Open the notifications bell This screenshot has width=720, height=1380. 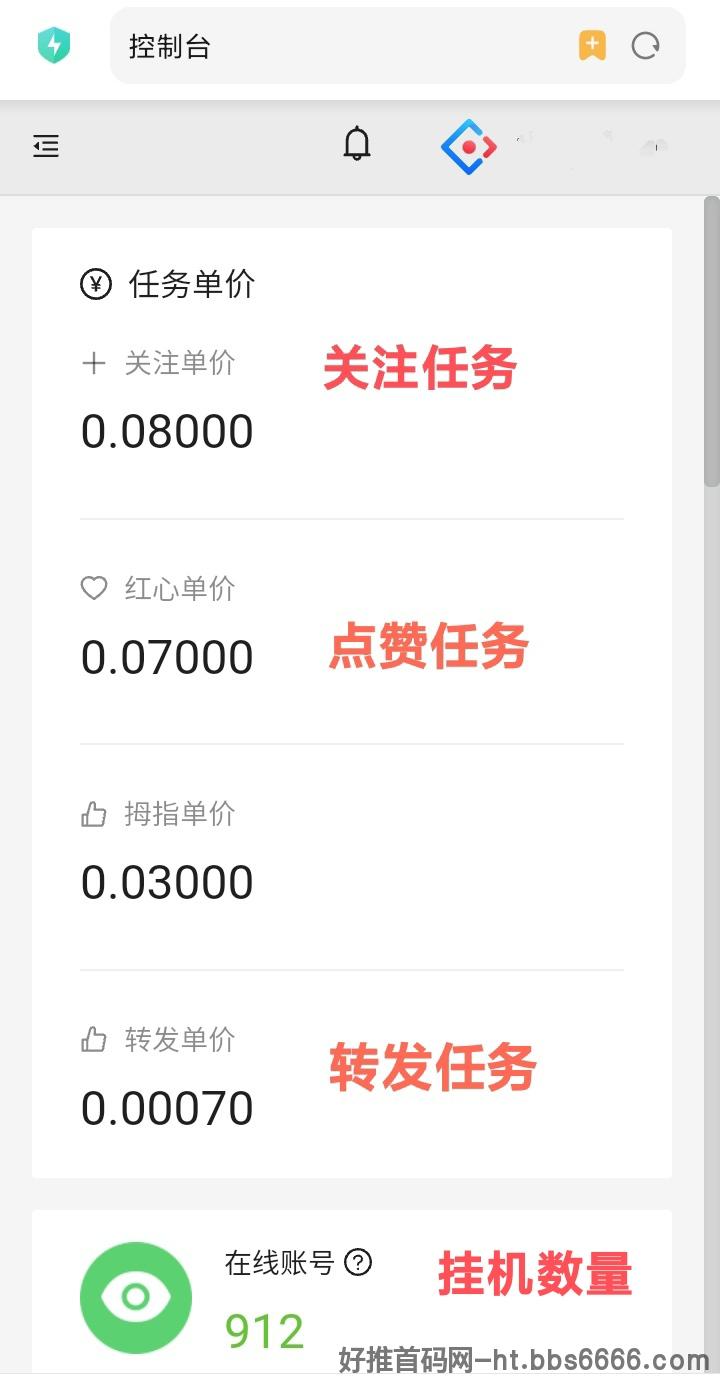tap(357, 145)
